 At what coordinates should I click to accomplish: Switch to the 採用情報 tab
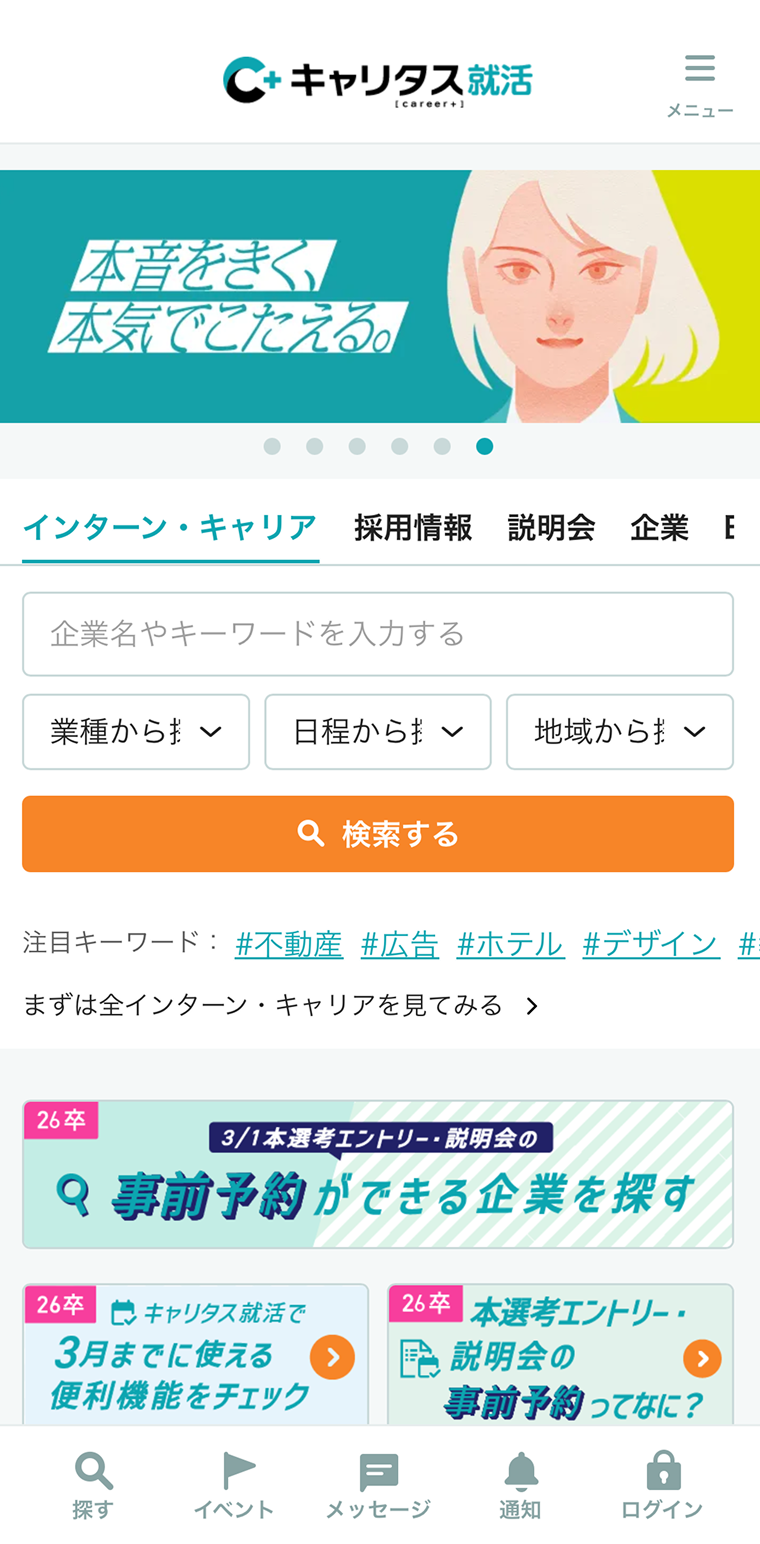(413, 527)
